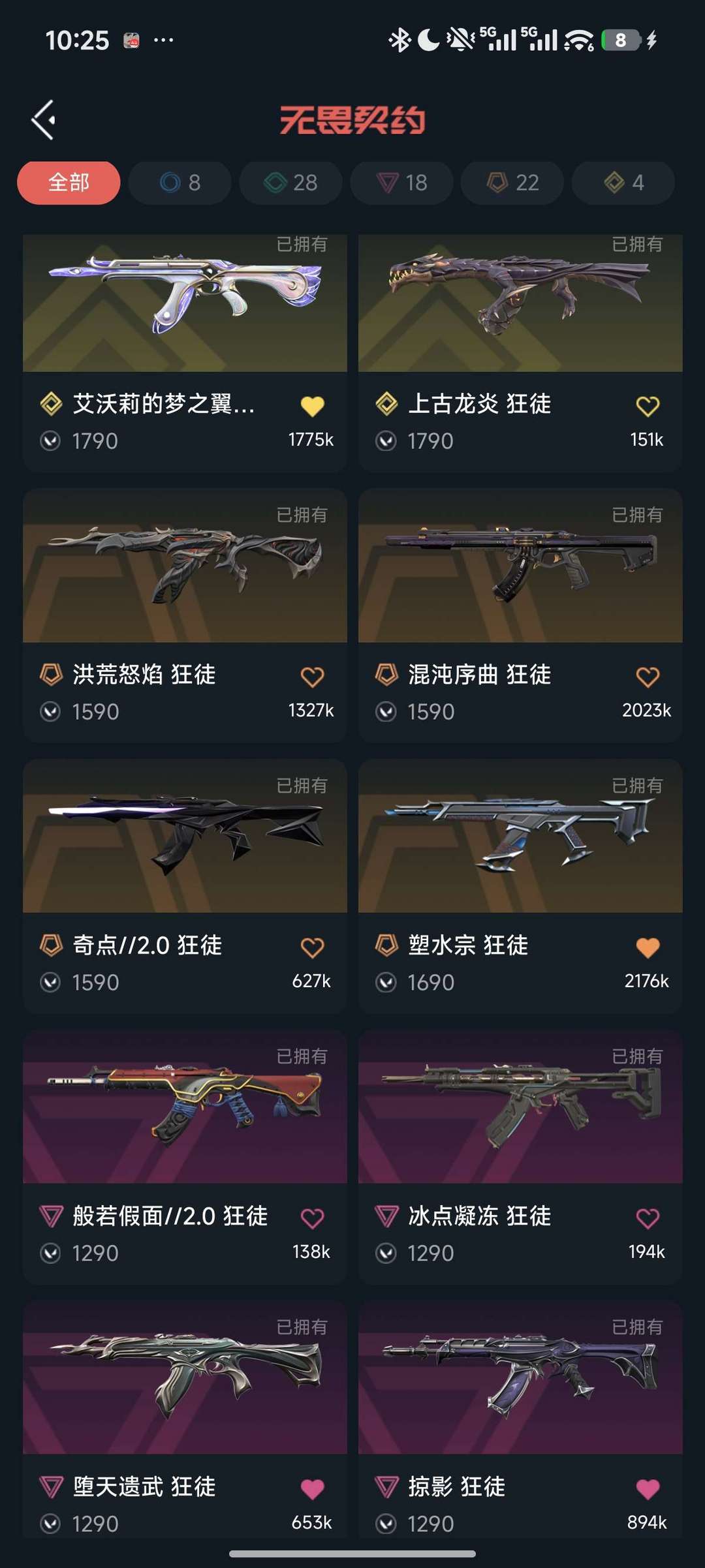The image size is (705, 1568).
Task: Switch to the gold rarity tab showing 4
Action: [x=621, y=183]
